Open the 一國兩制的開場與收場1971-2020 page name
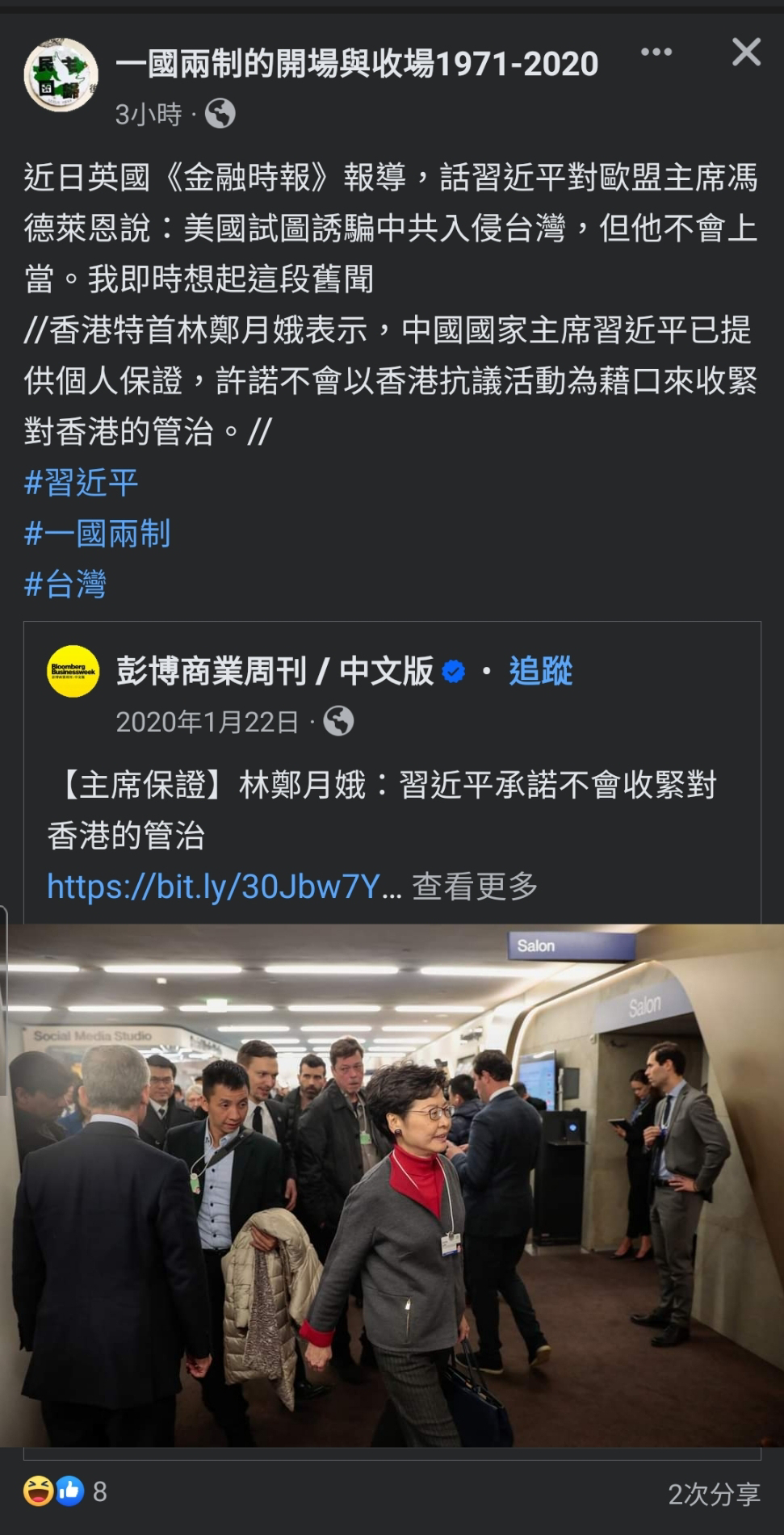 (x=356, y=63)
